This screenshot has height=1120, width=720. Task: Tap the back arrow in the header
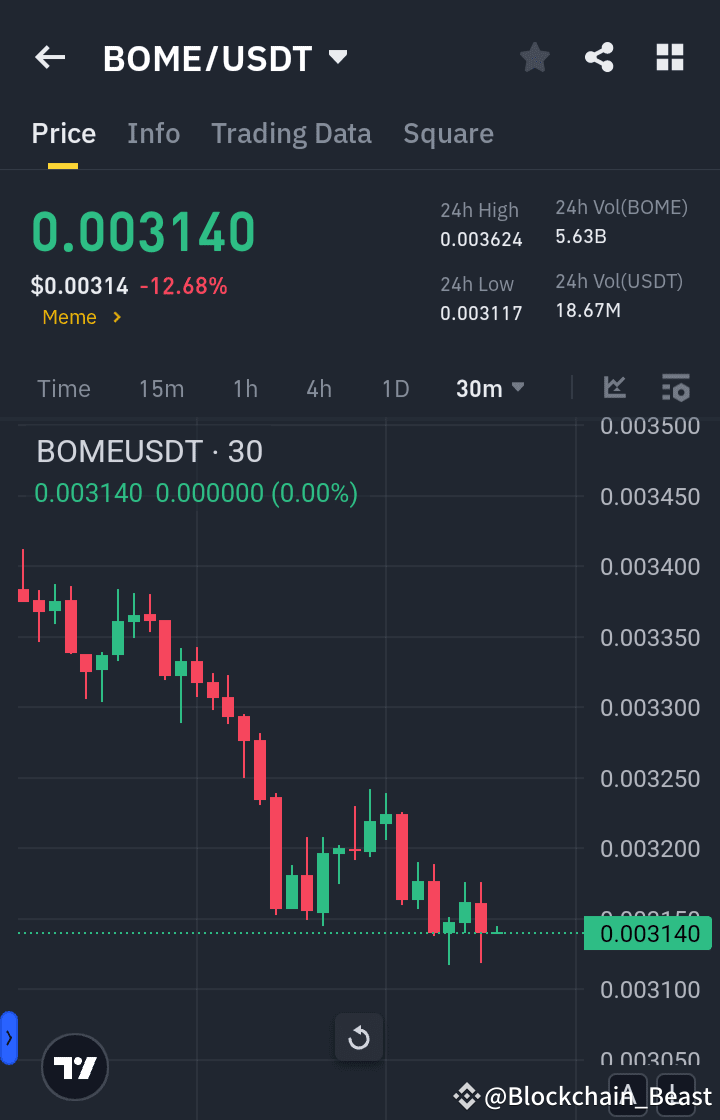[x=49, y=57]
